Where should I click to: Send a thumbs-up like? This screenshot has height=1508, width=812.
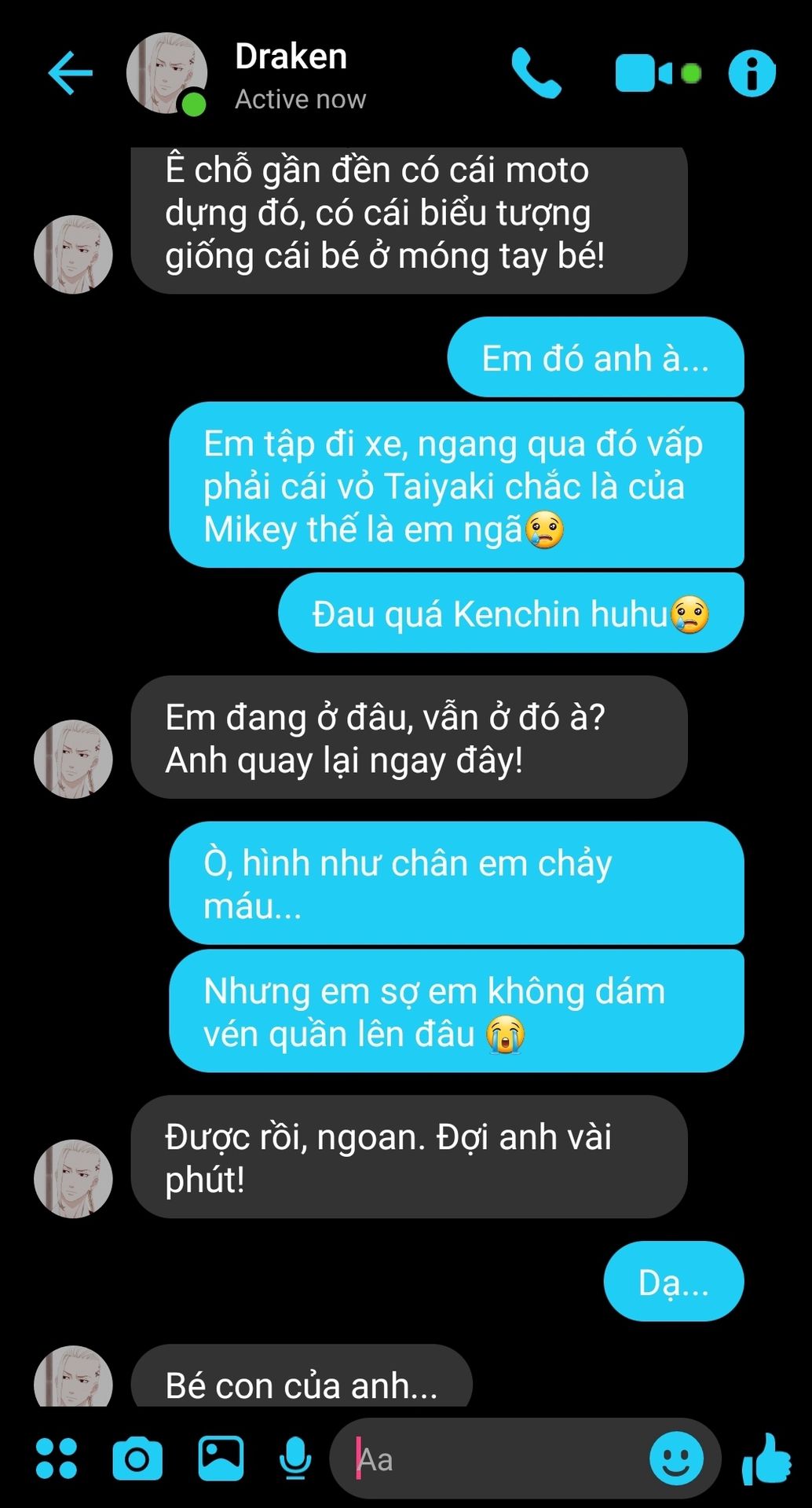pyautogui.click(x=766, y=1459)
